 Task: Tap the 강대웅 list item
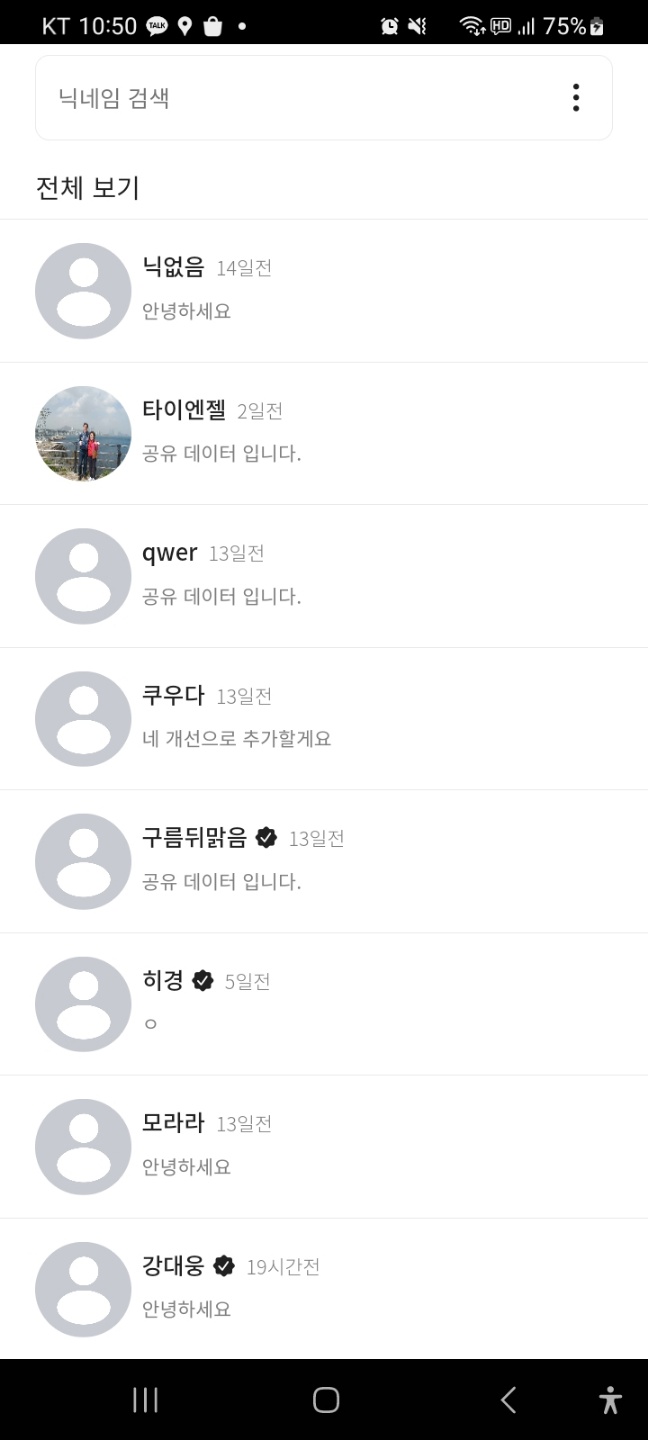tap(324, 1289)
